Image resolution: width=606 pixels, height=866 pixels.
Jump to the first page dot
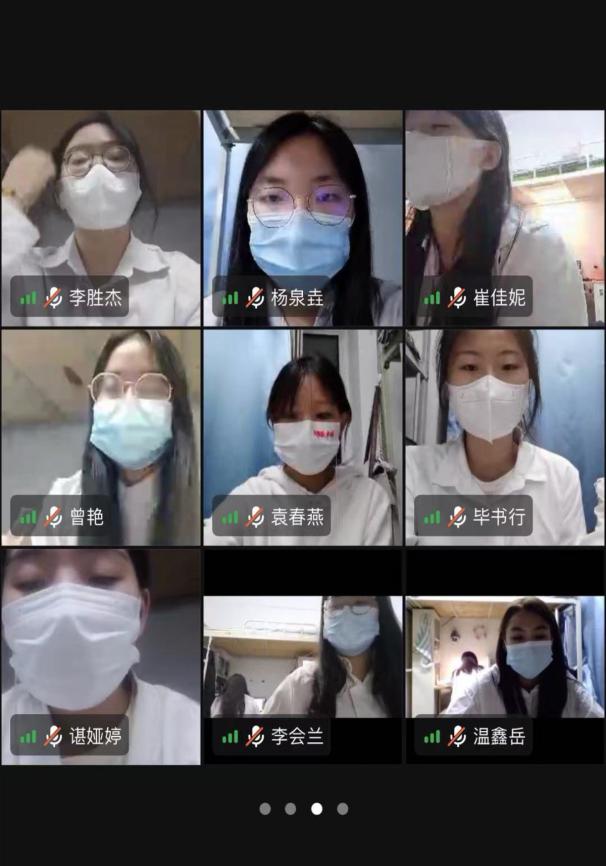click(265, 808)
